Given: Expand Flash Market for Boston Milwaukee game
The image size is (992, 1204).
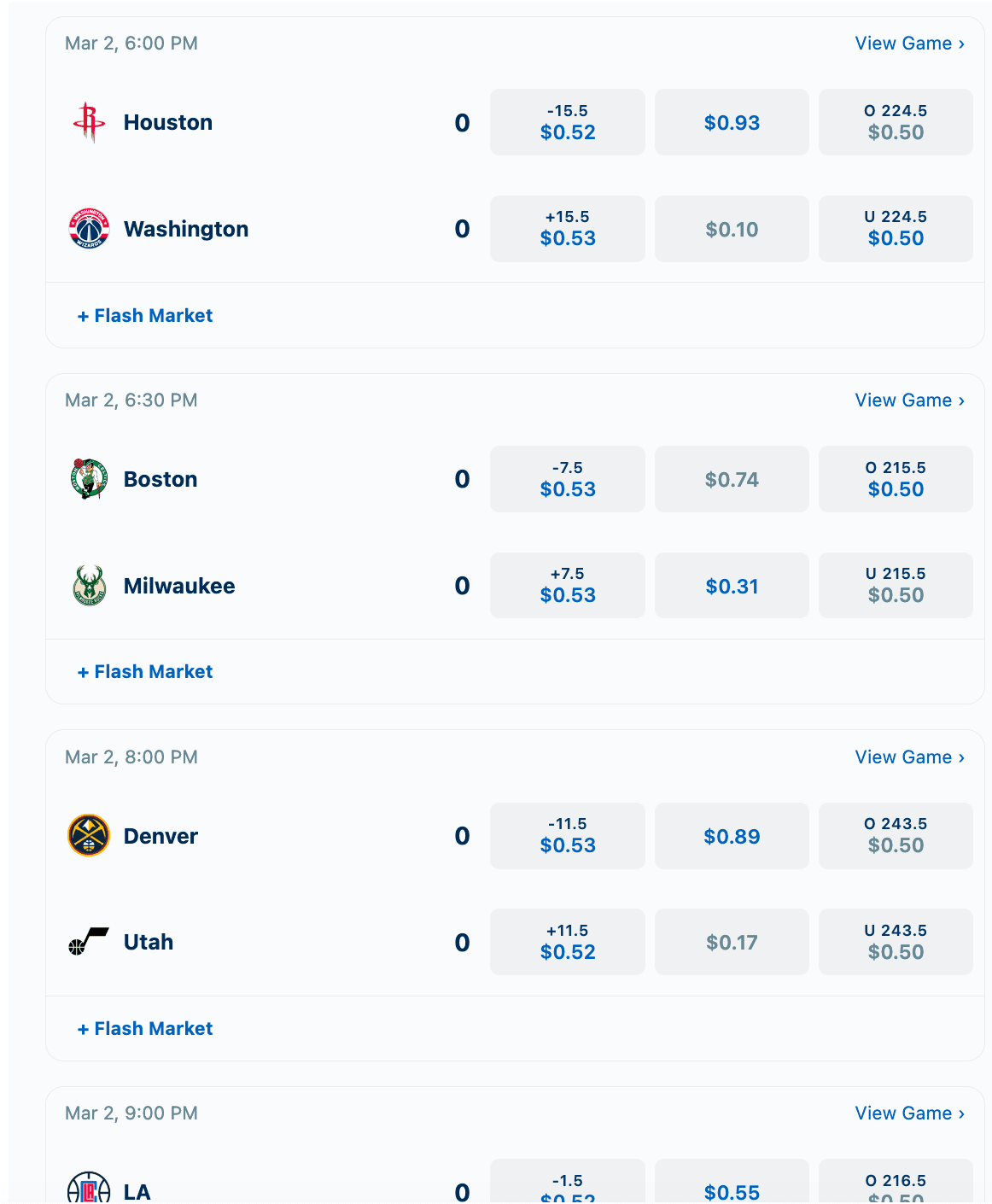Looking at the screenshot, I should pyautogui.click(x=144, y=671).
